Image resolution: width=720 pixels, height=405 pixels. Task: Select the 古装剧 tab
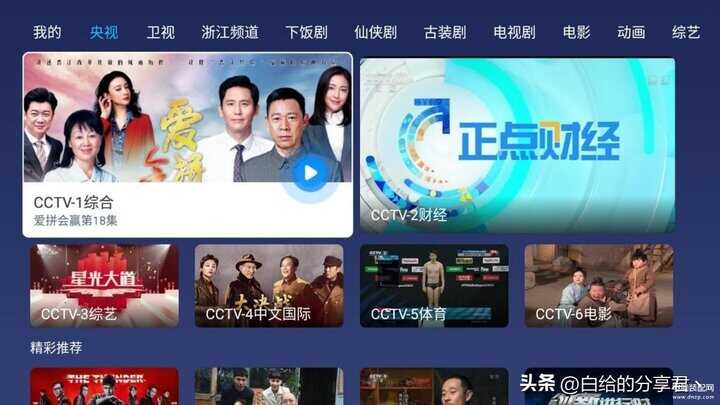pyautogui.click(x=444, y=32)
